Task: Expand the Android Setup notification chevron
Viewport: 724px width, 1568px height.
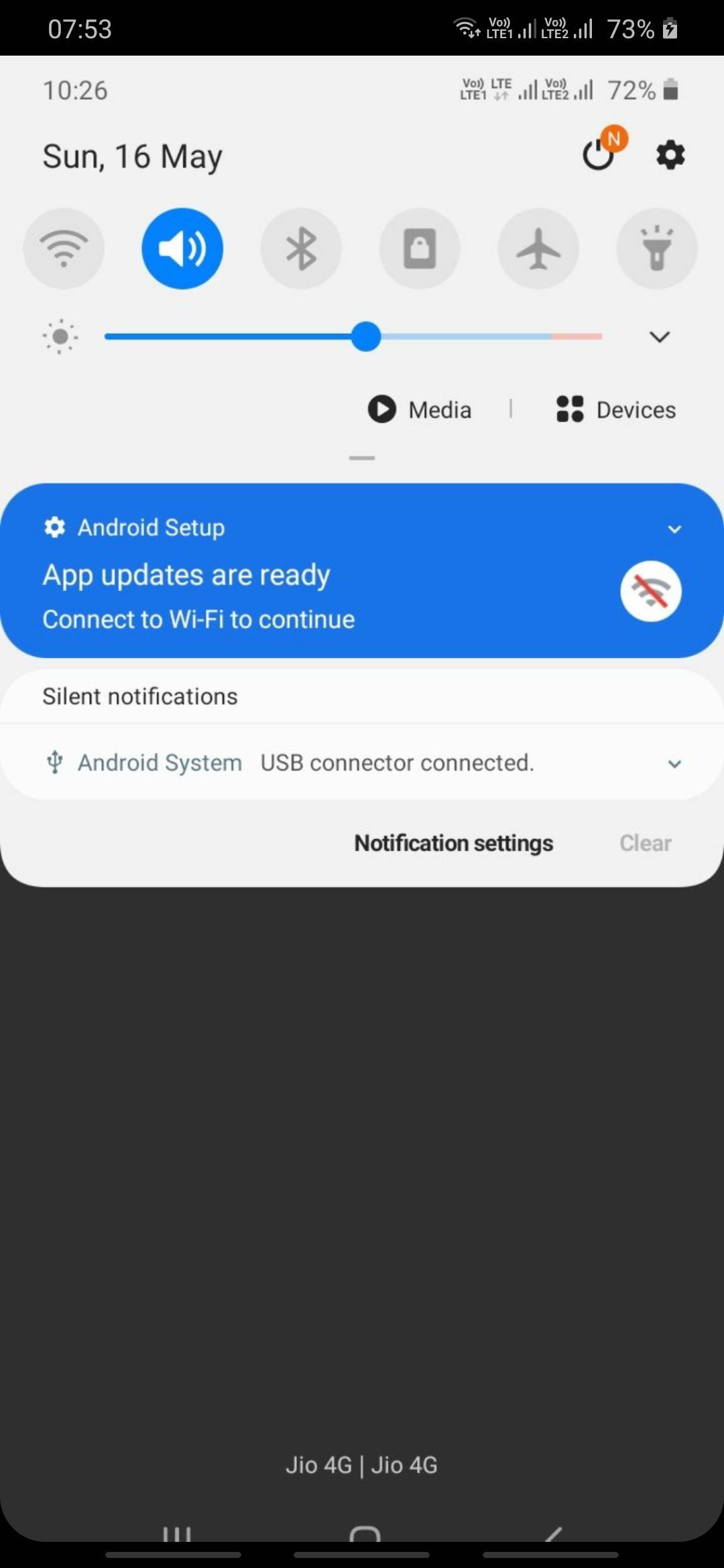Action: [674, 529]
